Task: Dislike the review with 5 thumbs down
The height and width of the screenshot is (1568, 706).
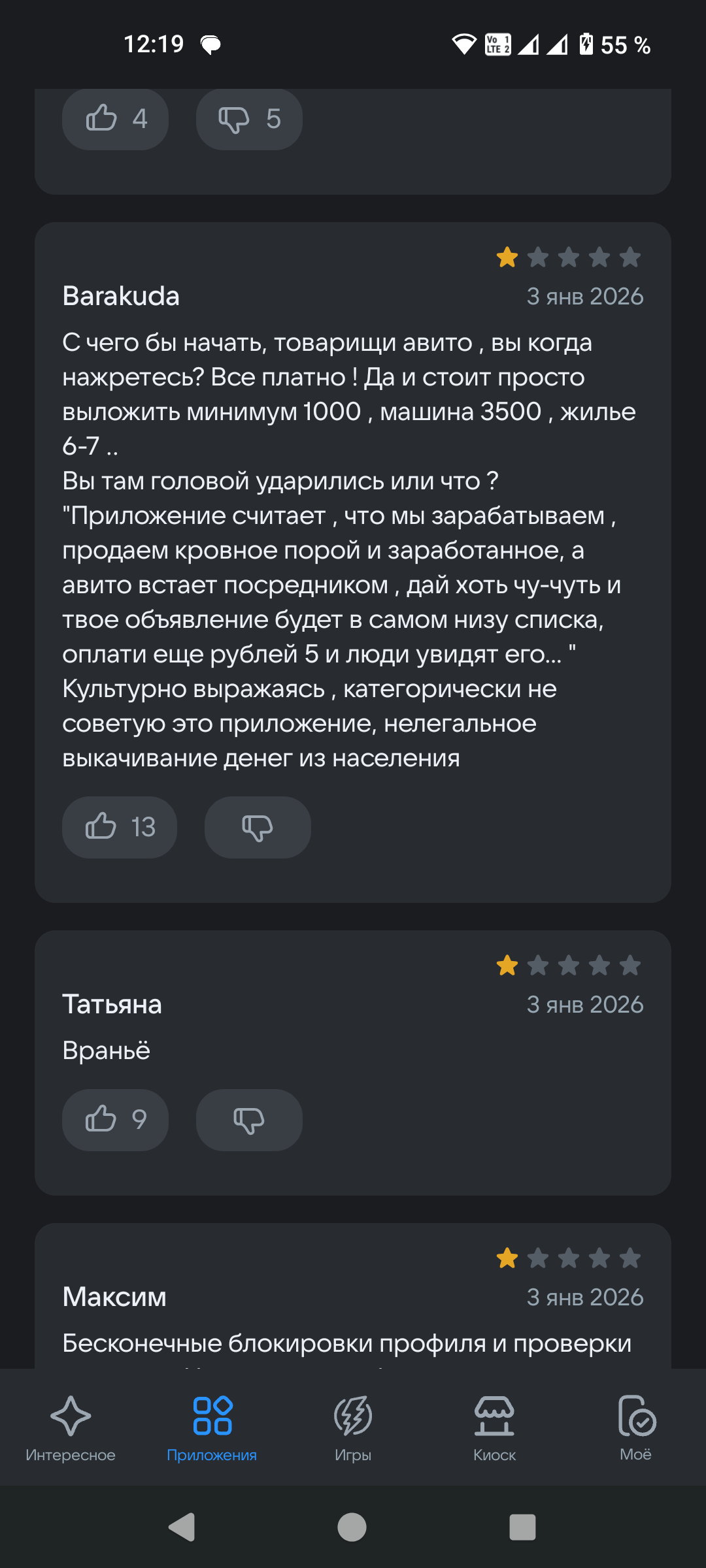Action: click(248, 119)
